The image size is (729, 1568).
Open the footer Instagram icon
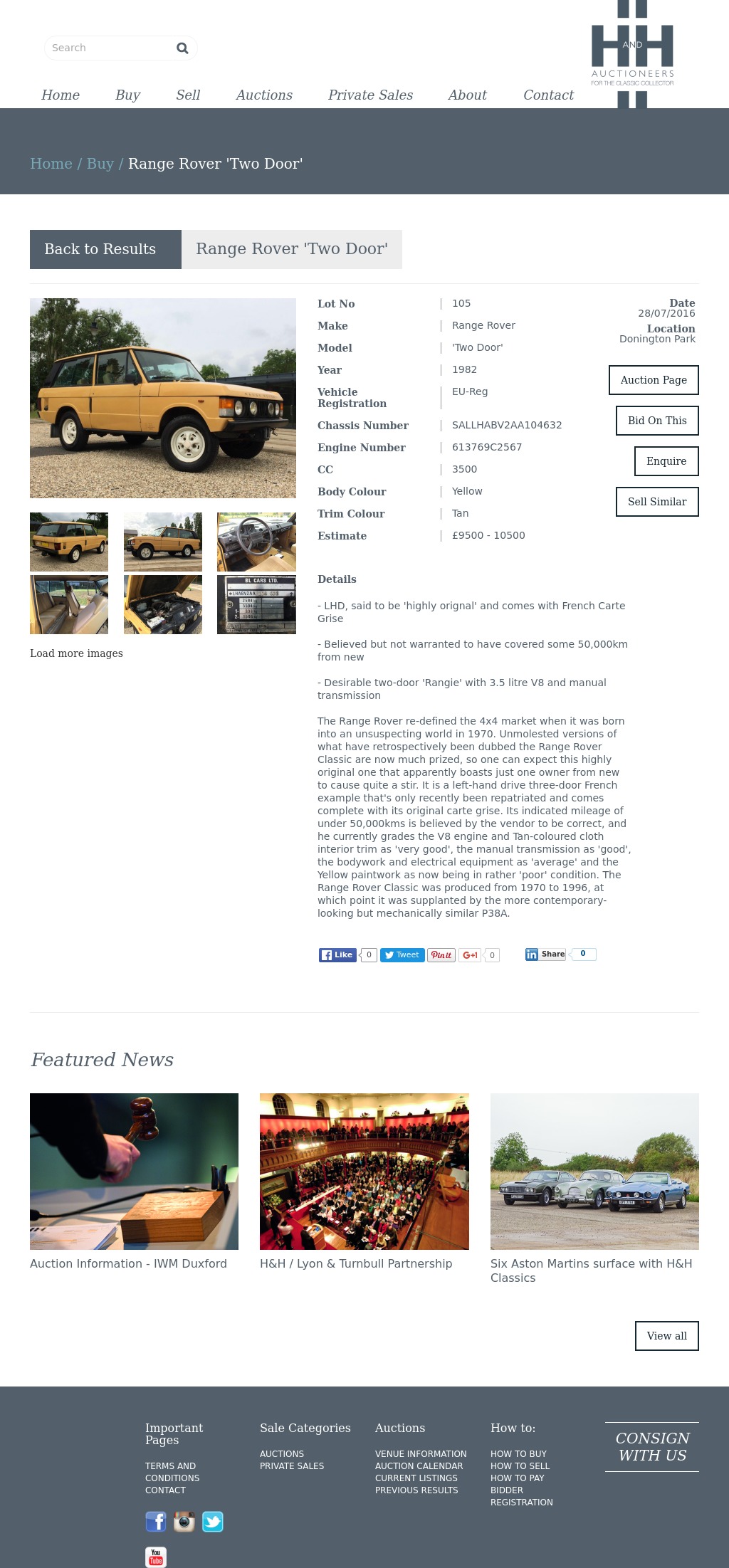[184, 1522]
